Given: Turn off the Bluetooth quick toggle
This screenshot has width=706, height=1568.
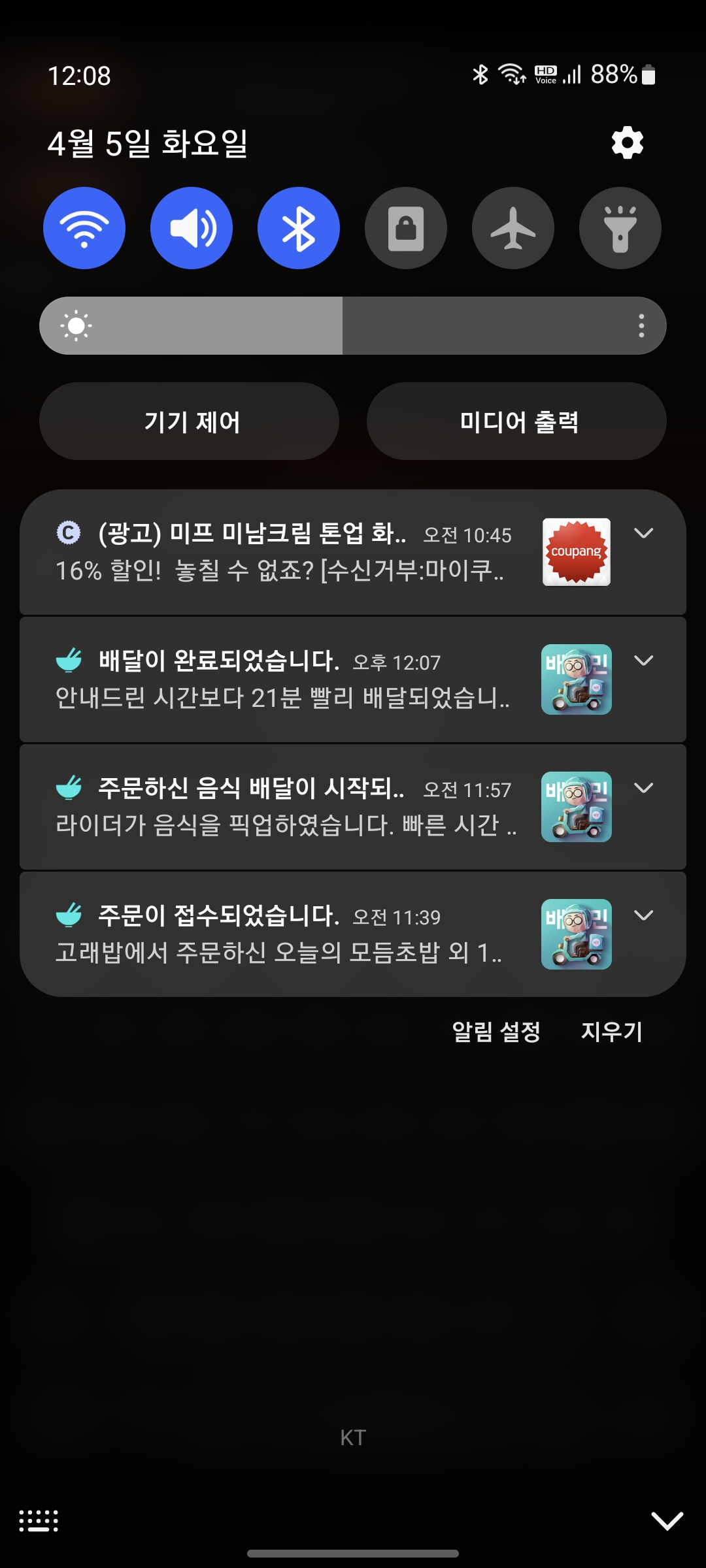Looking at the screenshot, I should coord(299,228).
